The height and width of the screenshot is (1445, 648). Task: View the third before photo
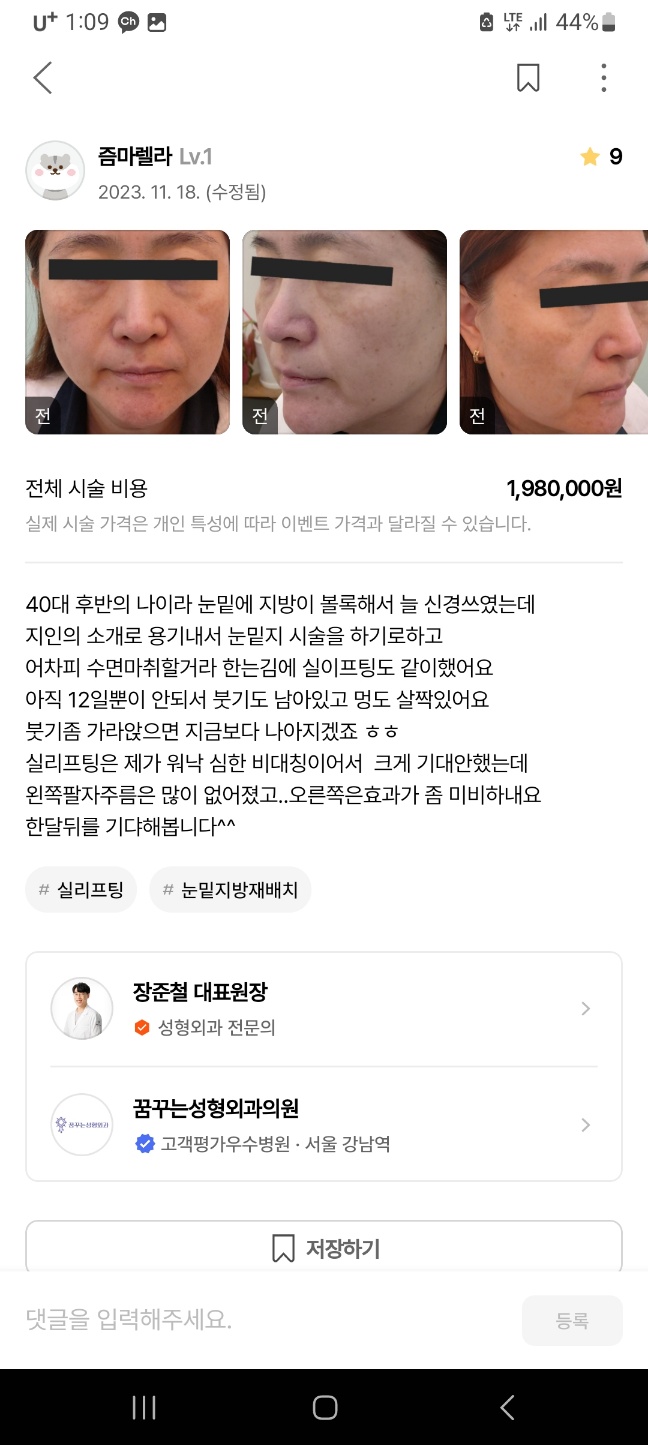click(553, 332)
